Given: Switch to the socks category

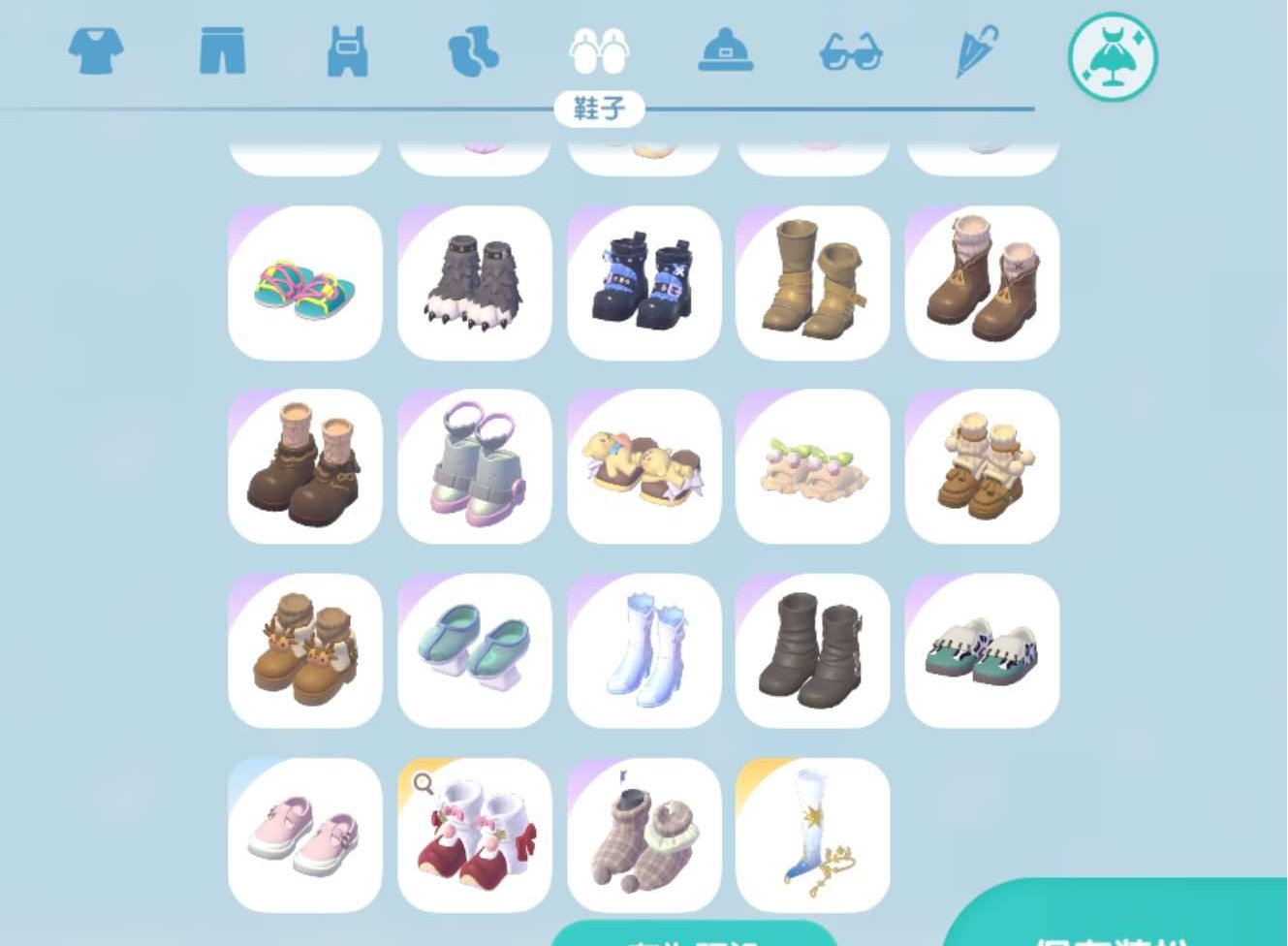Looking at the screenshot, I should click(473, 50).
